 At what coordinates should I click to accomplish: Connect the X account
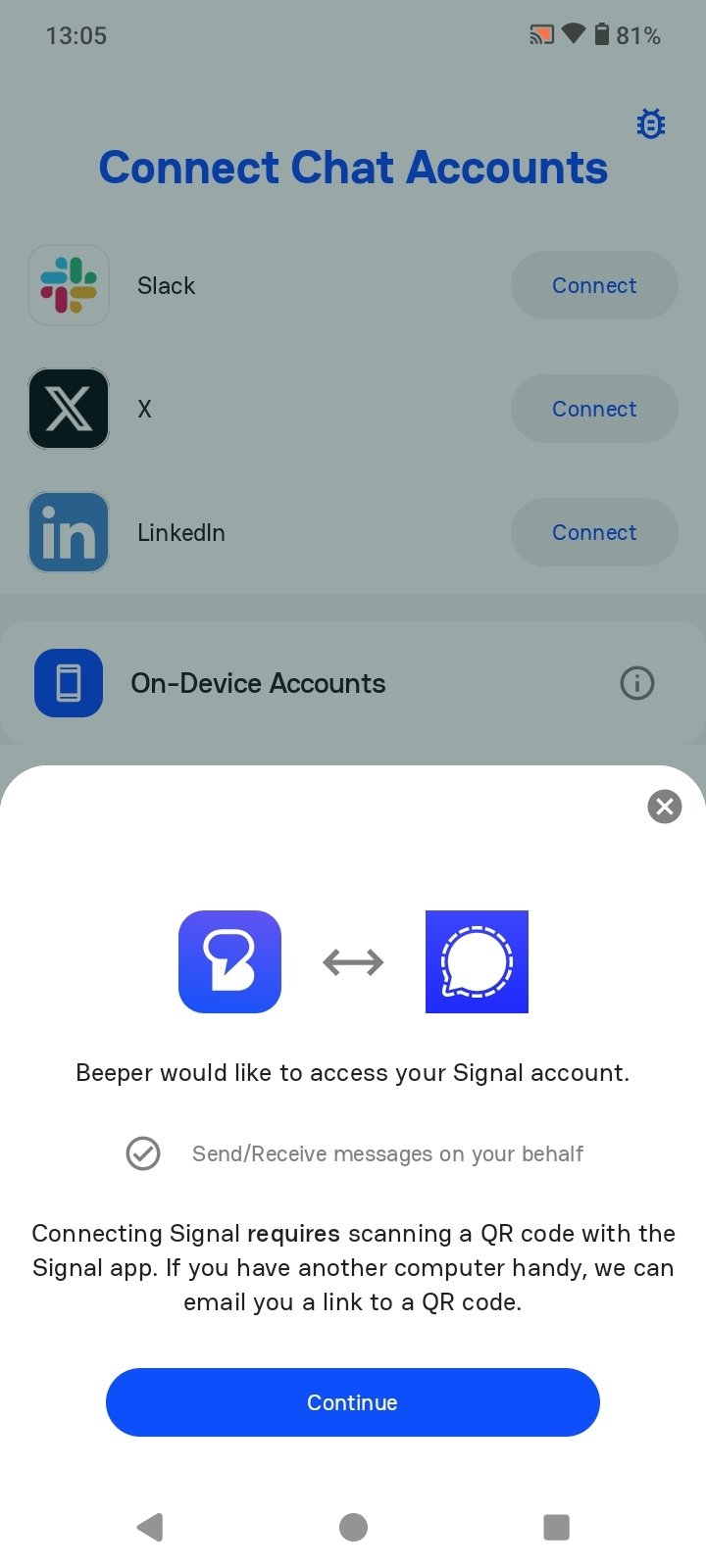pos(593,409)
